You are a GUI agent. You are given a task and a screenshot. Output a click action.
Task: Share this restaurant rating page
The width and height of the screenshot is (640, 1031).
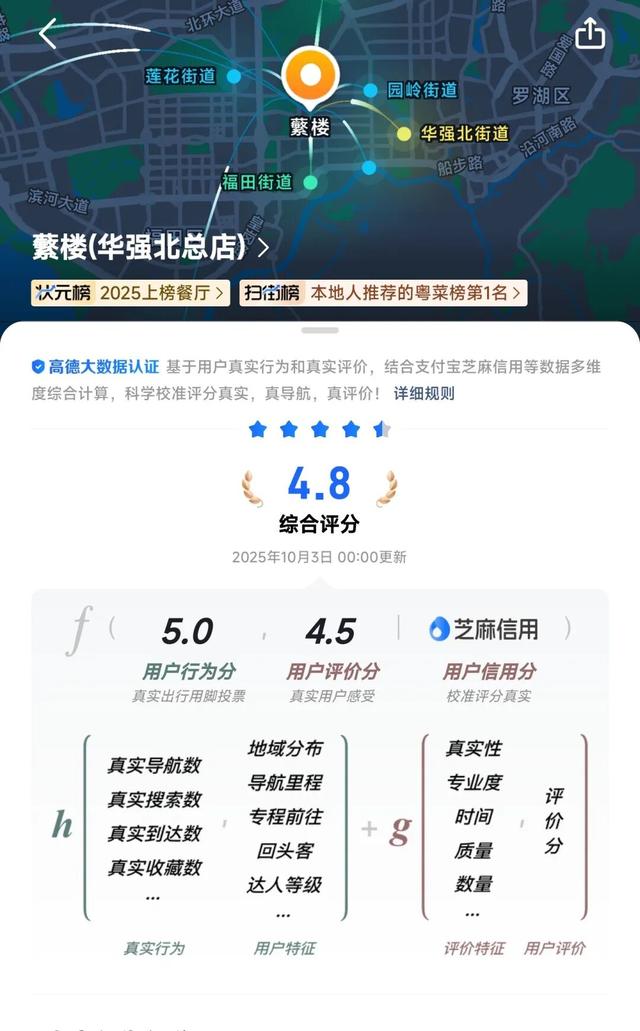[590, 33]
